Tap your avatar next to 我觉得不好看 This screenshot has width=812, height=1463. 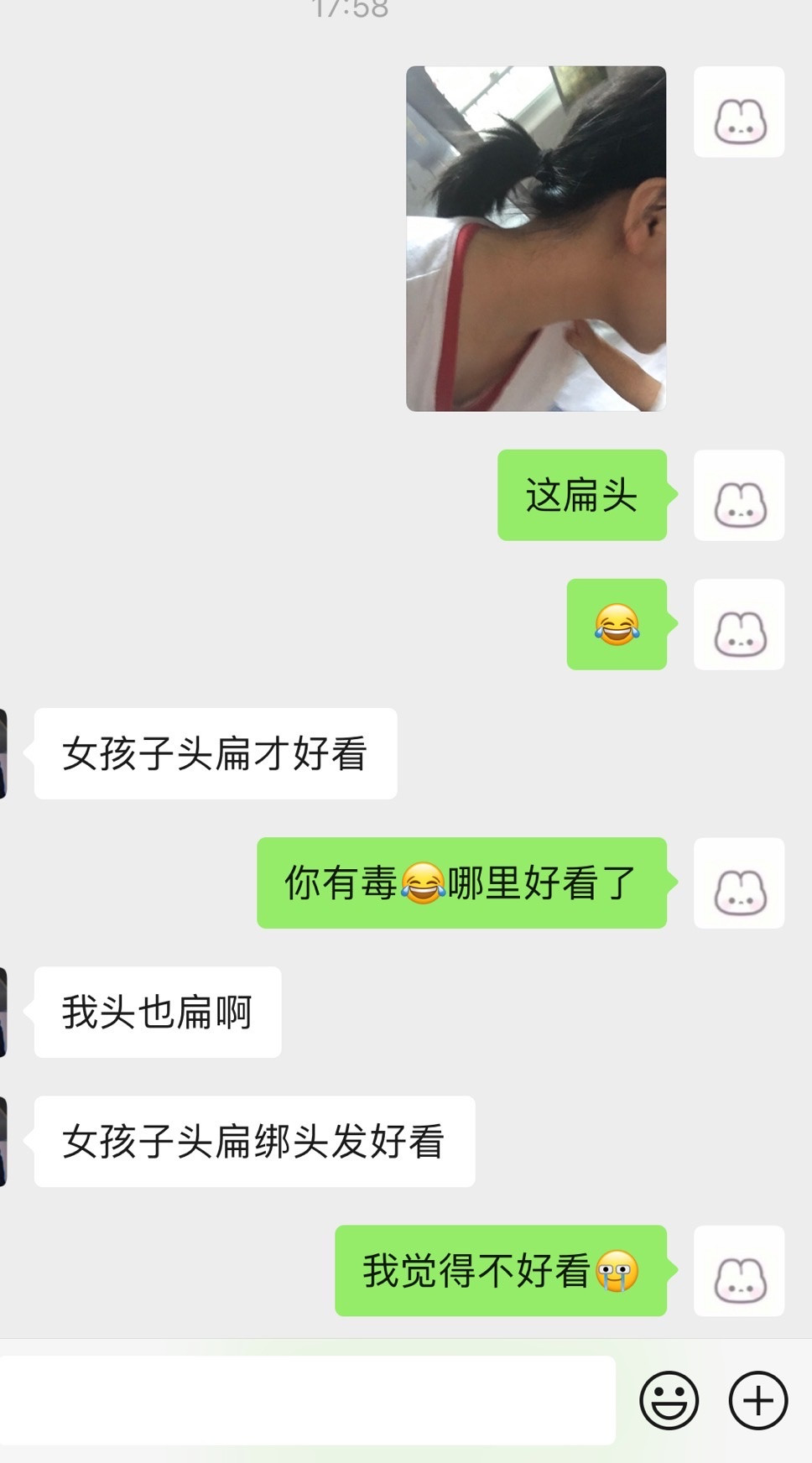click(x=739, y=1272)
